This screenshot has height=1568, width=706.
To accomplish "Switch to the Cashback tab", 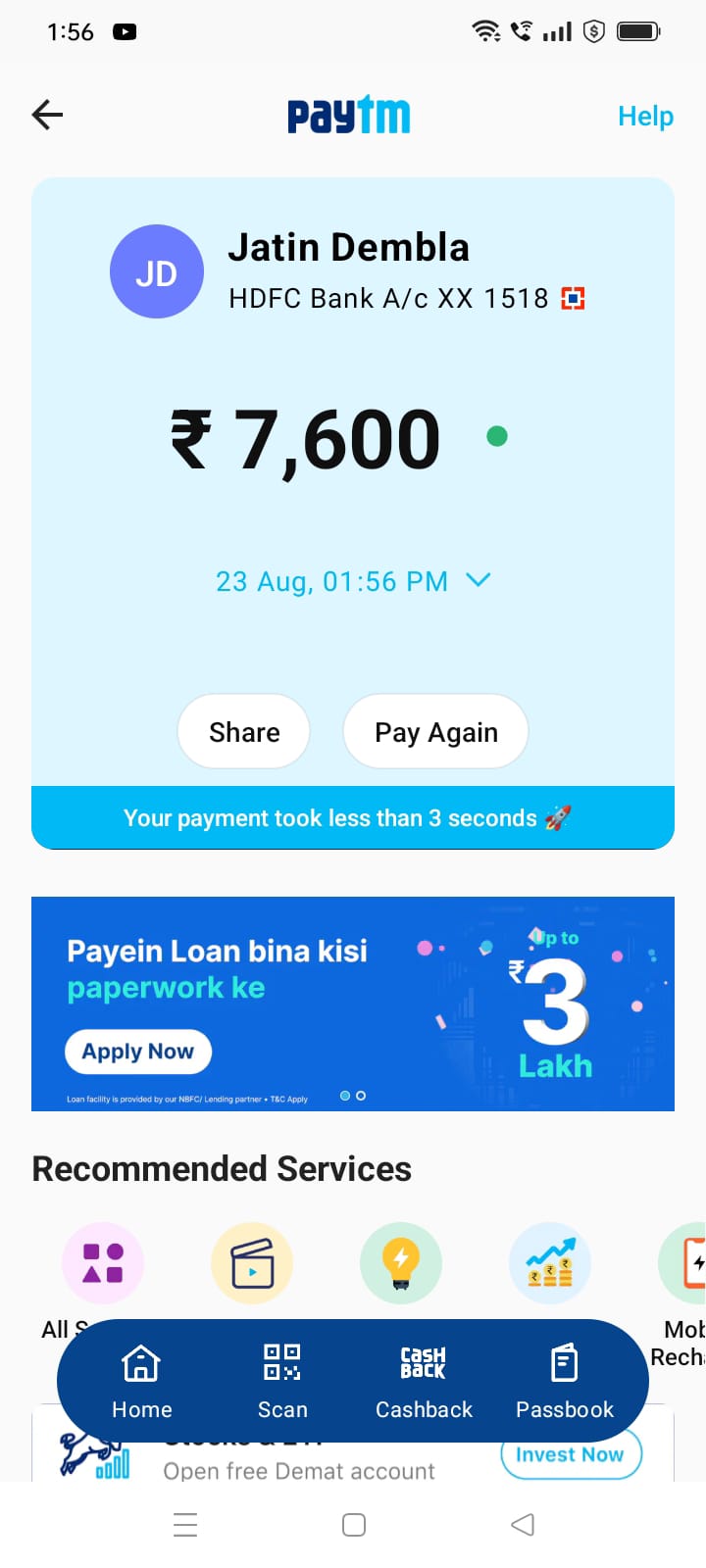I will coord(424,1381).
